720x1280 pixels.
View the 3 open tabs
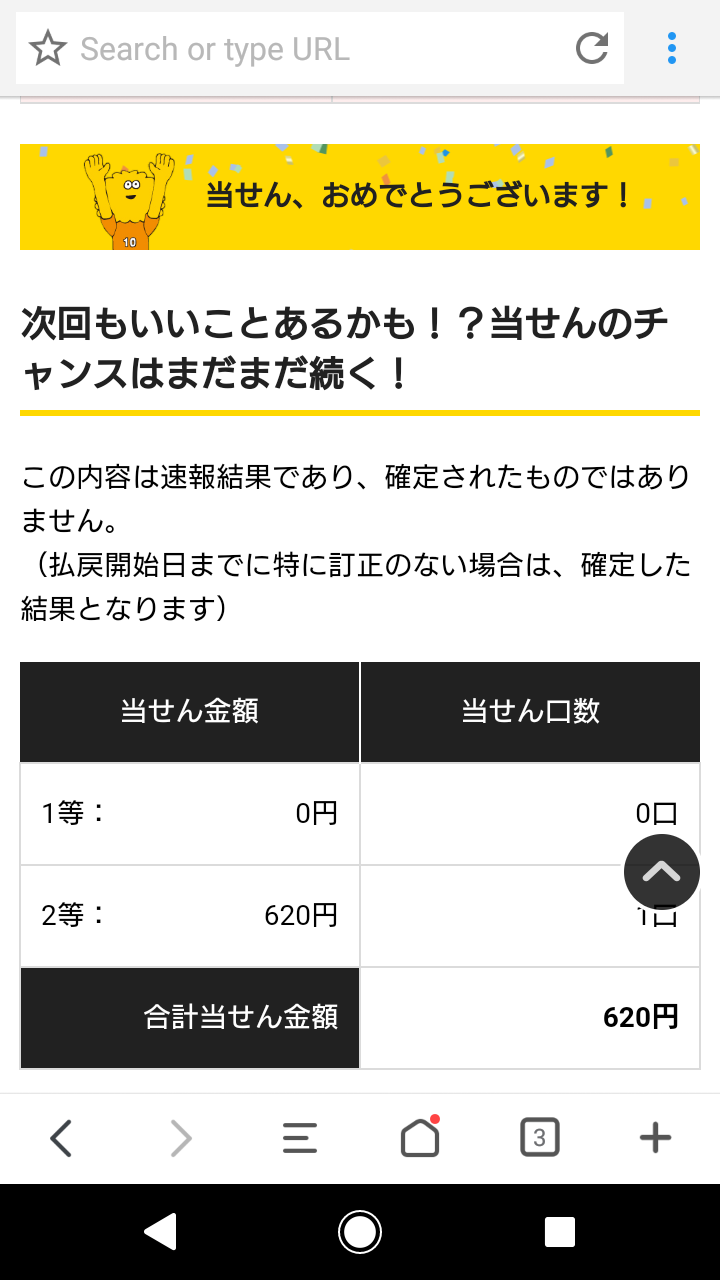539,1138
